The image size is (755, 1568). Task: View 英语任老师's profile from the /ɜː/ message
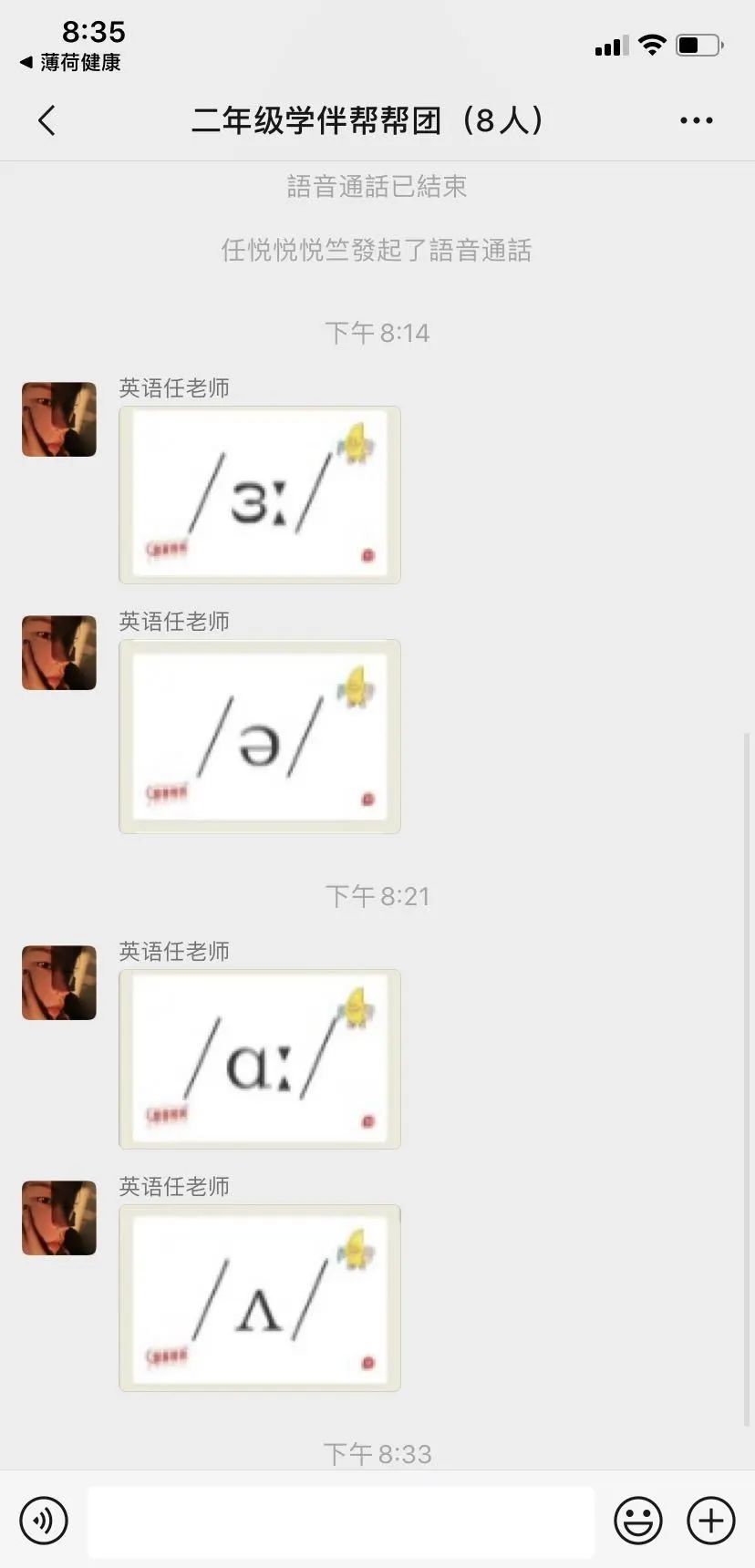[x=59, y=419]
